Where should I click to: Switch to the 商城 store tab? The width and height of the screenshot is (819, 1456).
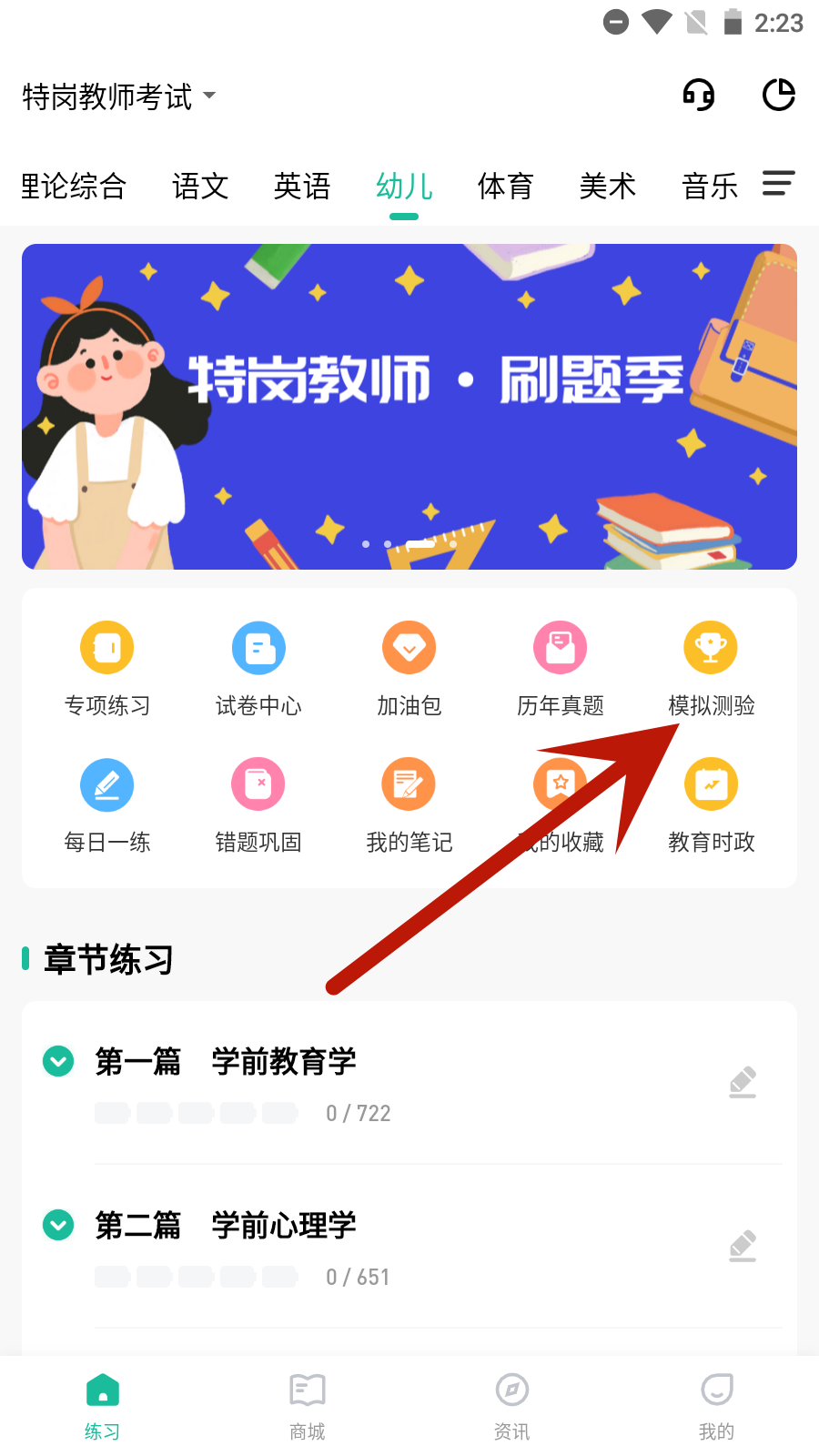307,1406
